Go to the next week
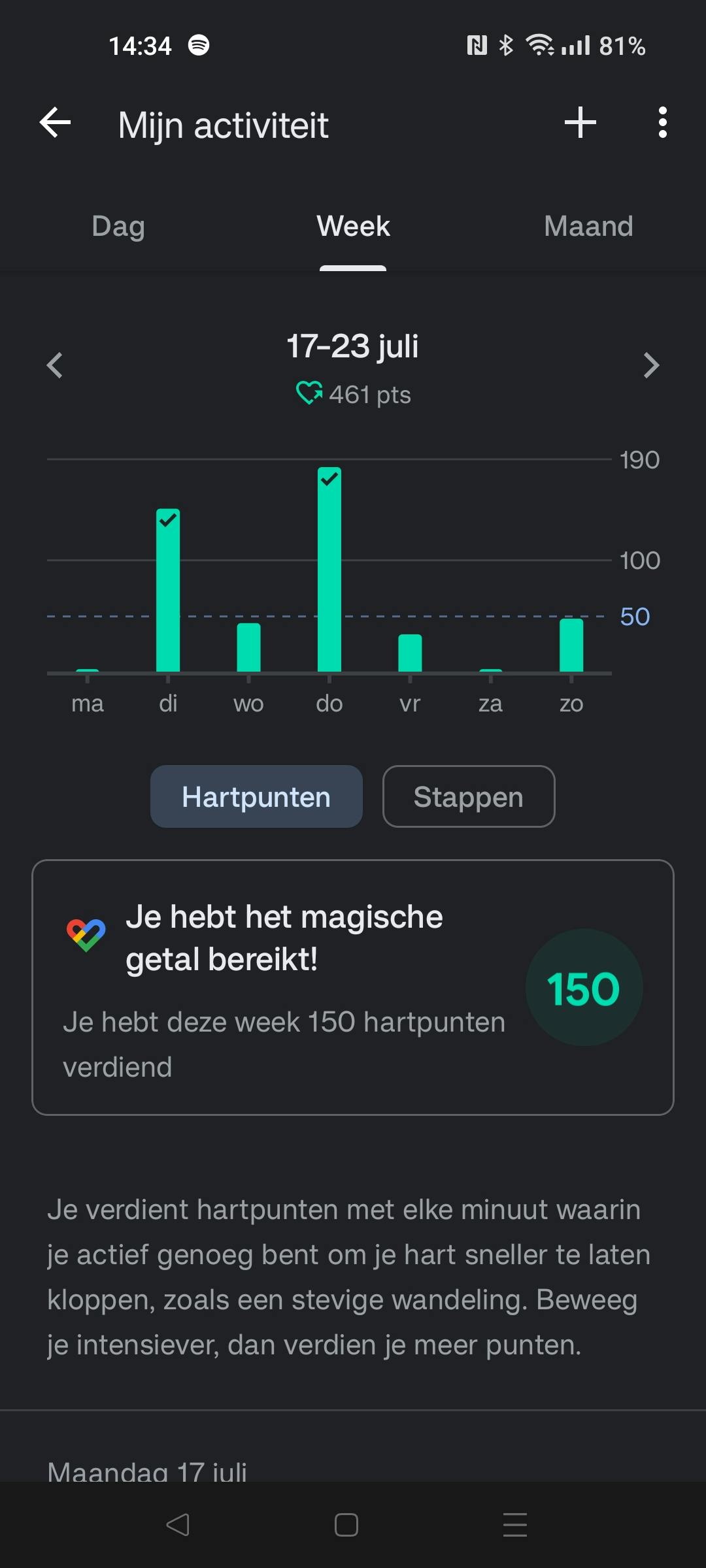 click(650, 365)
